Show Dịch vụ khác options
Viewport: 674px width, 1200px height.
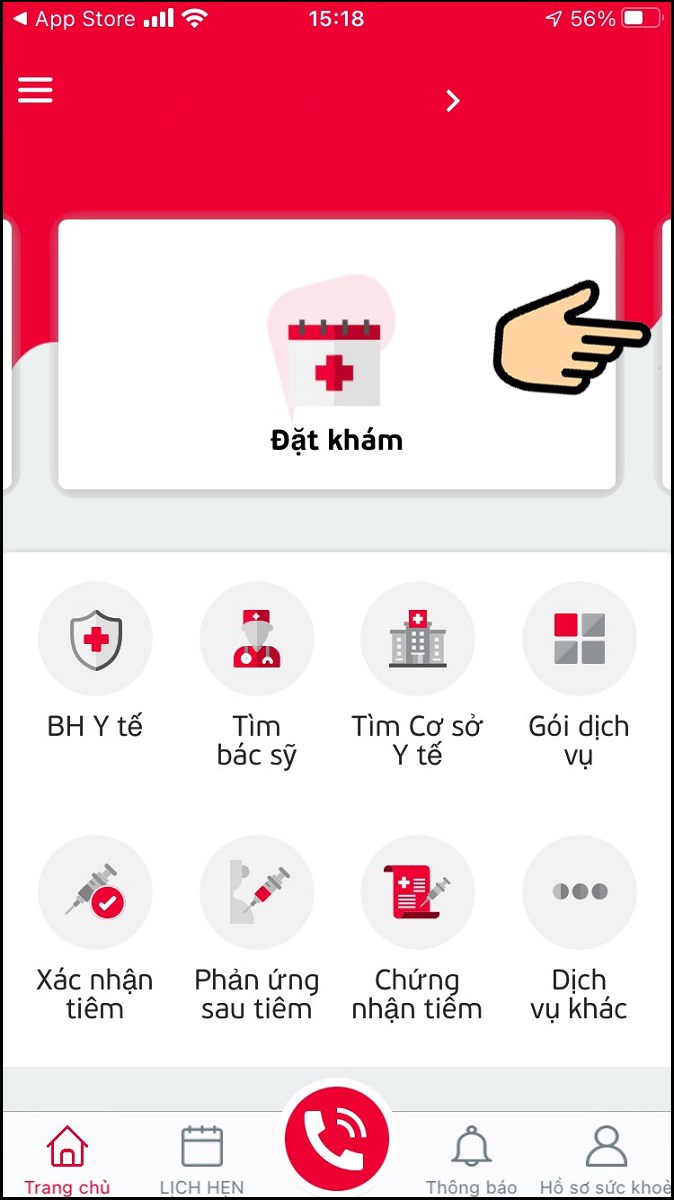579,892
